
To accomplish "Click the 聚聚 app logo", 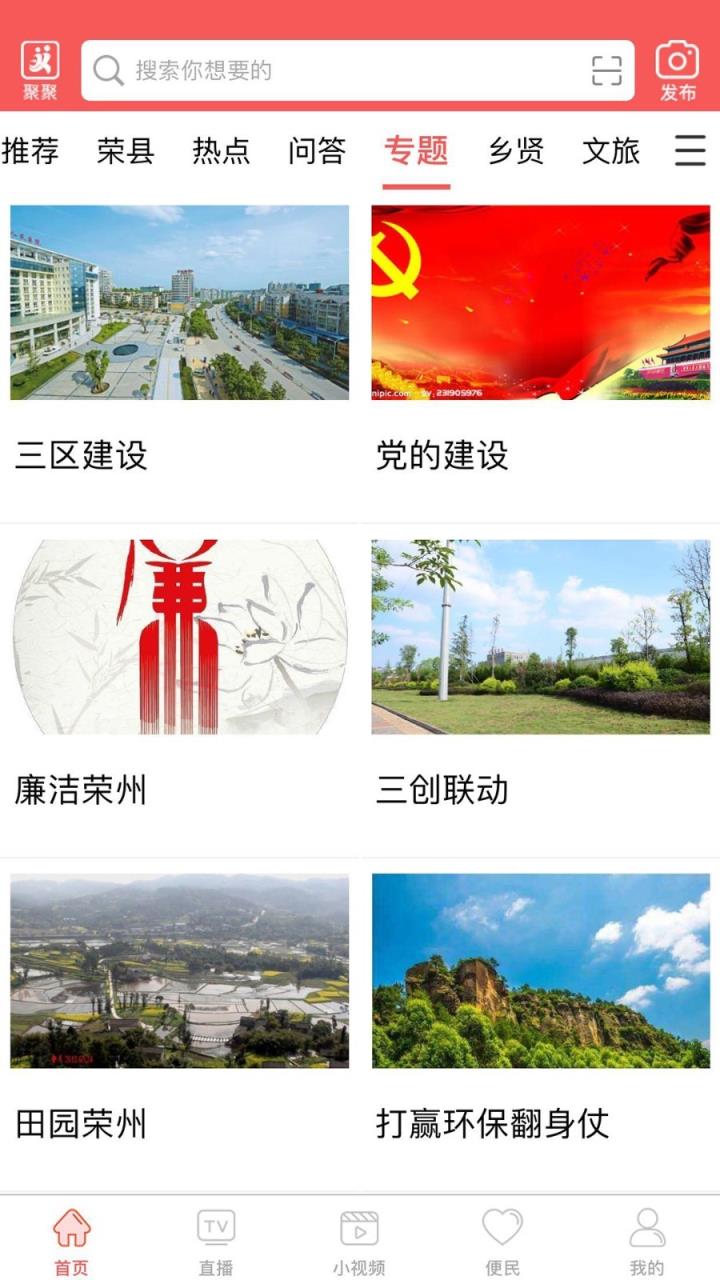I will click(40, 70).
